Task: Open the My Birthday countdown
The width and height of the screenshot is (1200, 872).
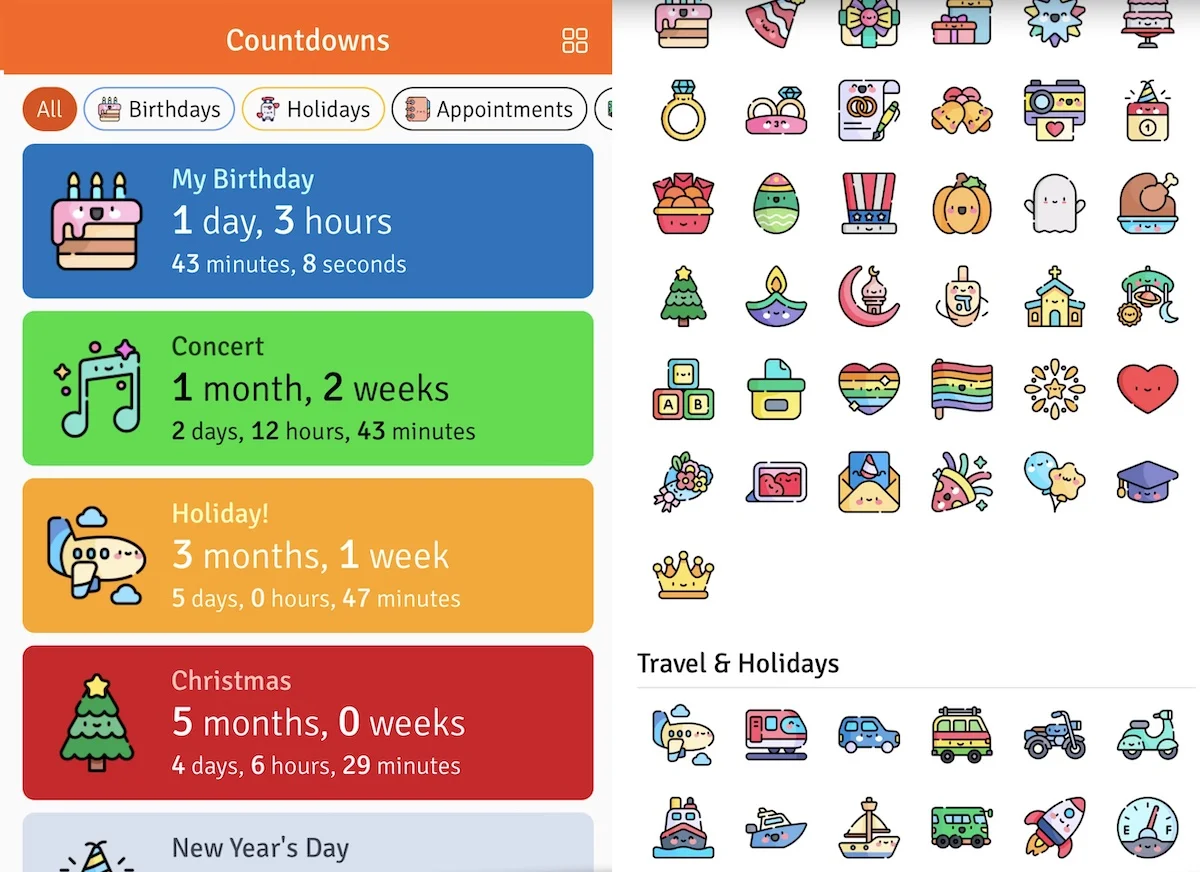Action: click(x=307, y=221)
